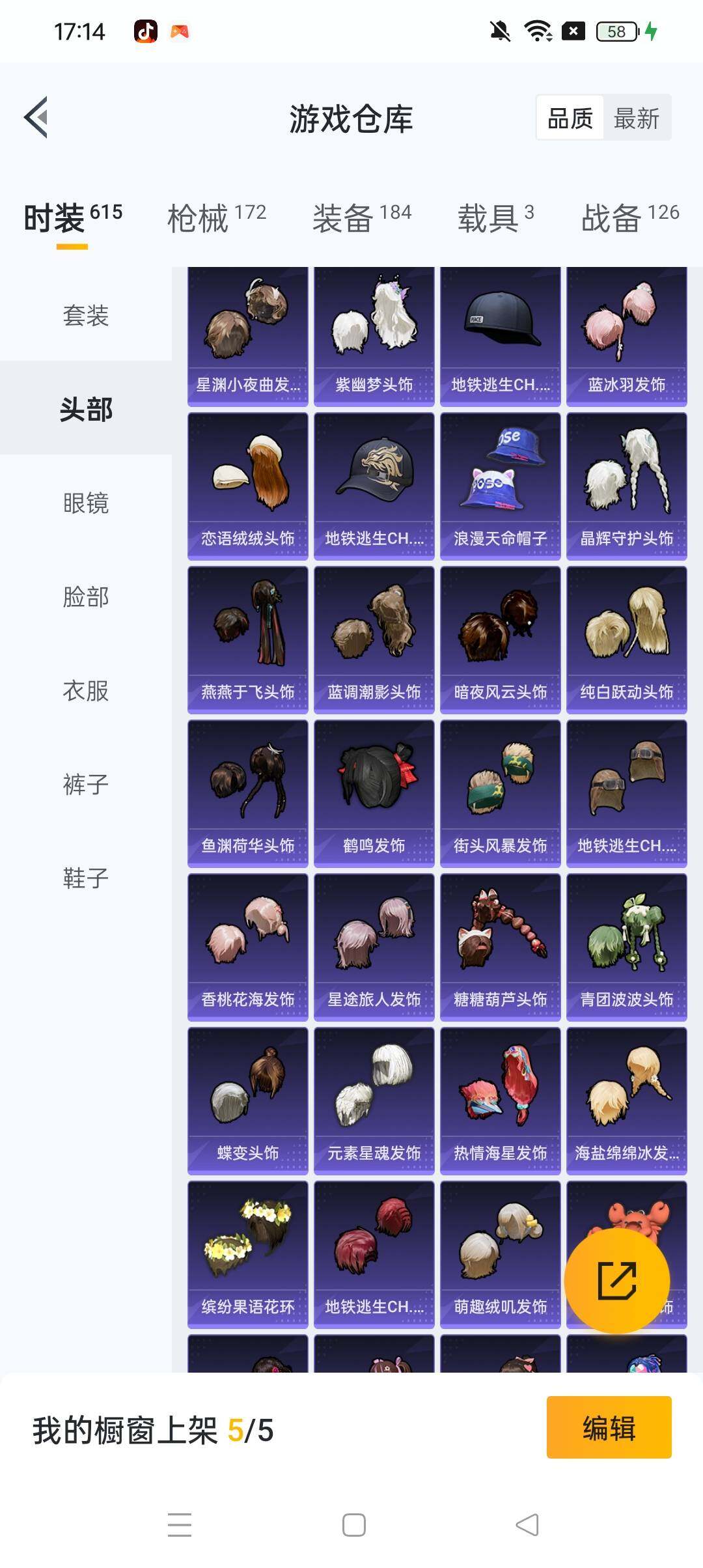Switch to the 装备 tab

(x=361, y=218)
